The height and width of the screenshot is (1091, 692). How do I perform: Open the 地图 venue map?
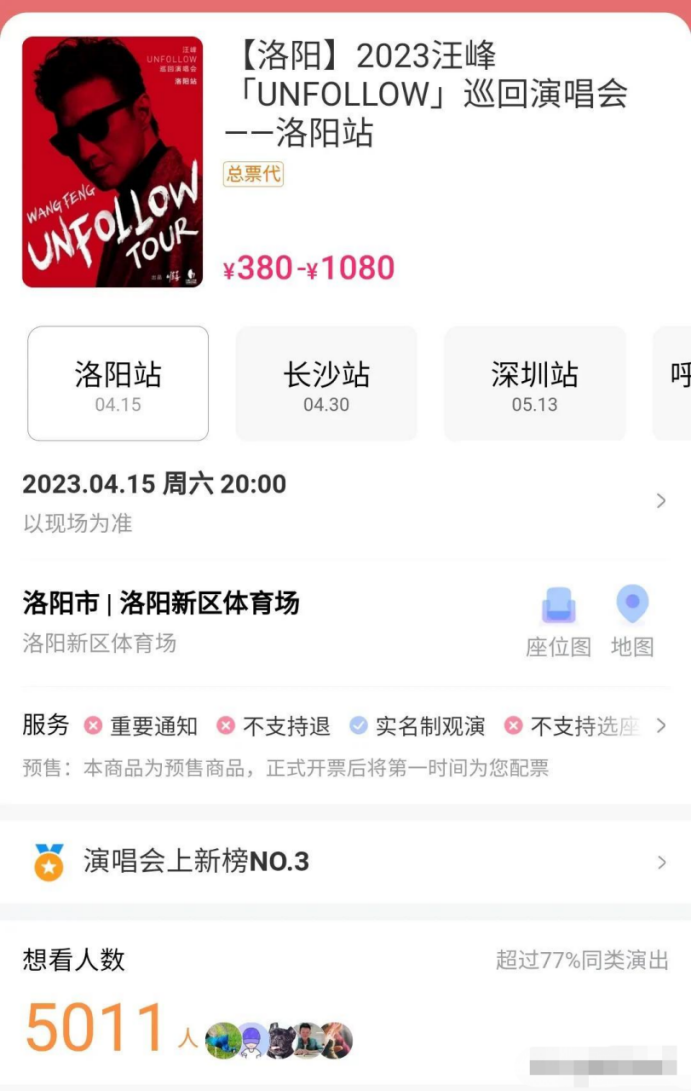click(x=632, y=622)
